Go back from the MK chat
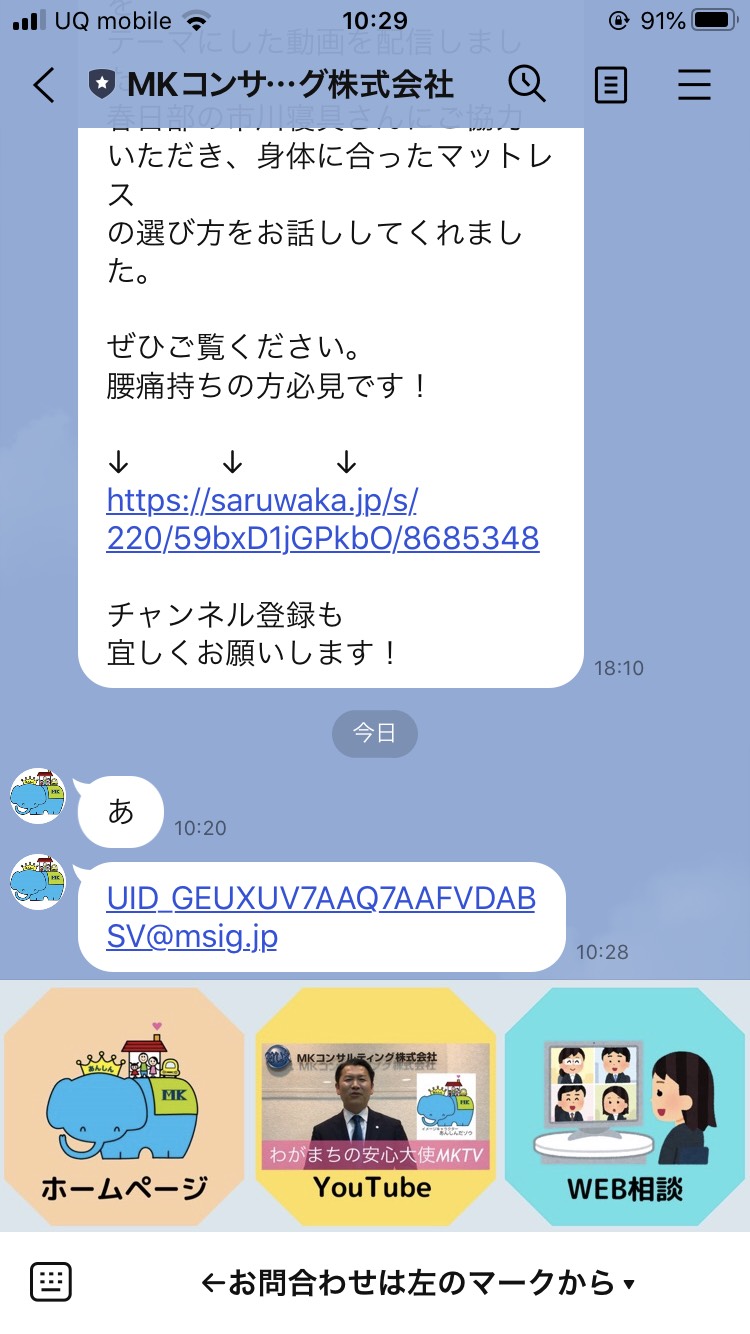This screenshot has height=1334, width=750. [44, 86]
